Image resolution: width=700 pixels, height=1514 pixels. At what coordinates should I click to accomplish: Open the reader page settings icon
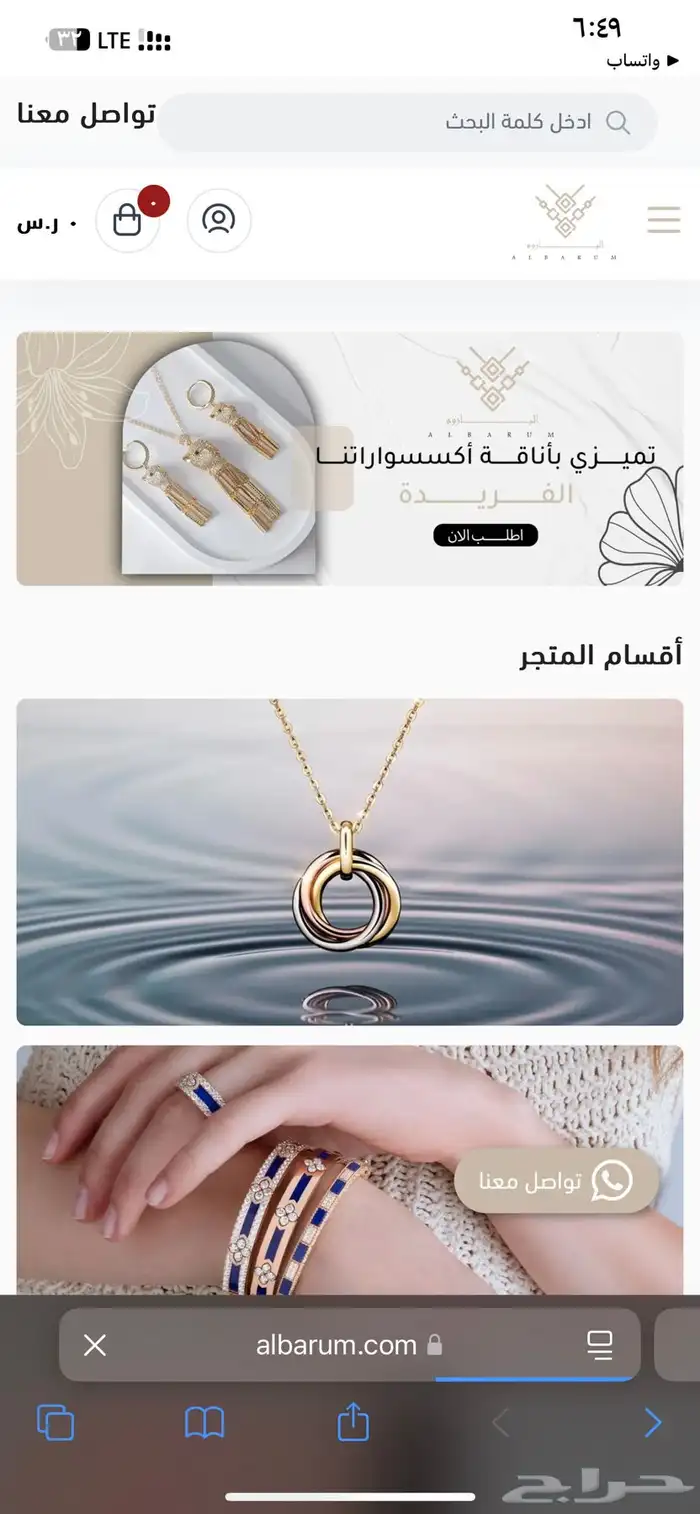[x=600, y=1345]
